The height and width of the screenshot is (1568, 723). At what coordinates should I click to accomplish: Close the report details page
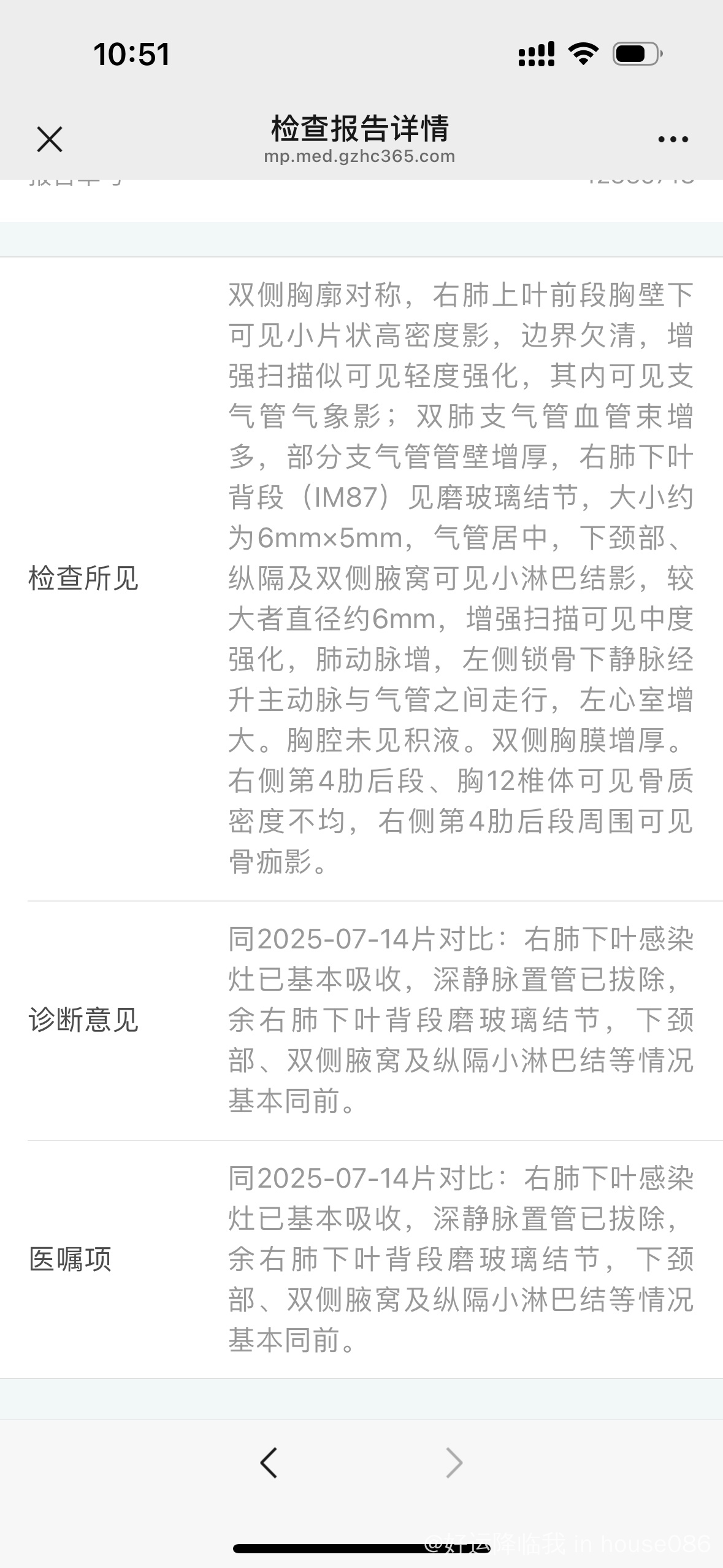pos(50,139)
